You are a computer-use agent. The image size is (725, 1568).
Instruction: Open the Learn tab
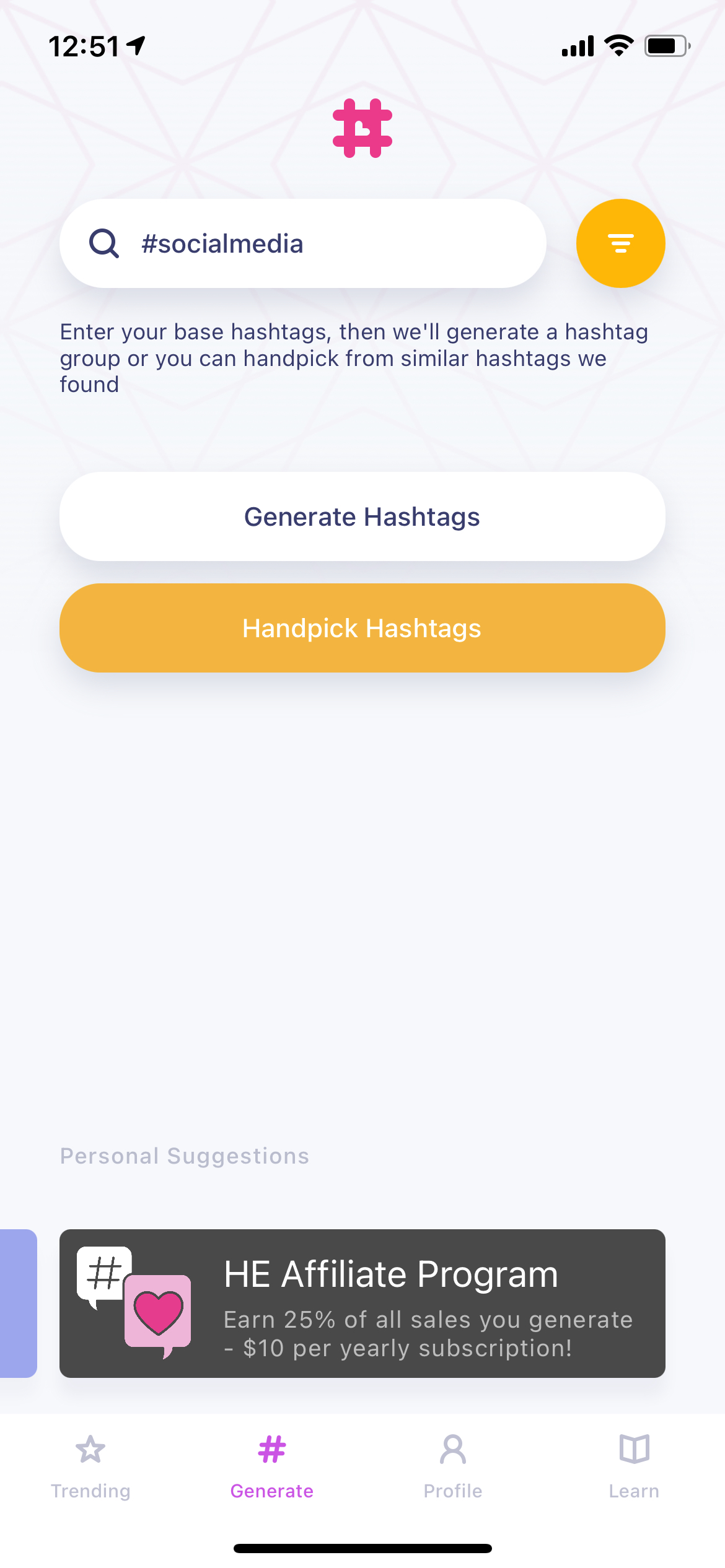click(x=634, y=1466)
